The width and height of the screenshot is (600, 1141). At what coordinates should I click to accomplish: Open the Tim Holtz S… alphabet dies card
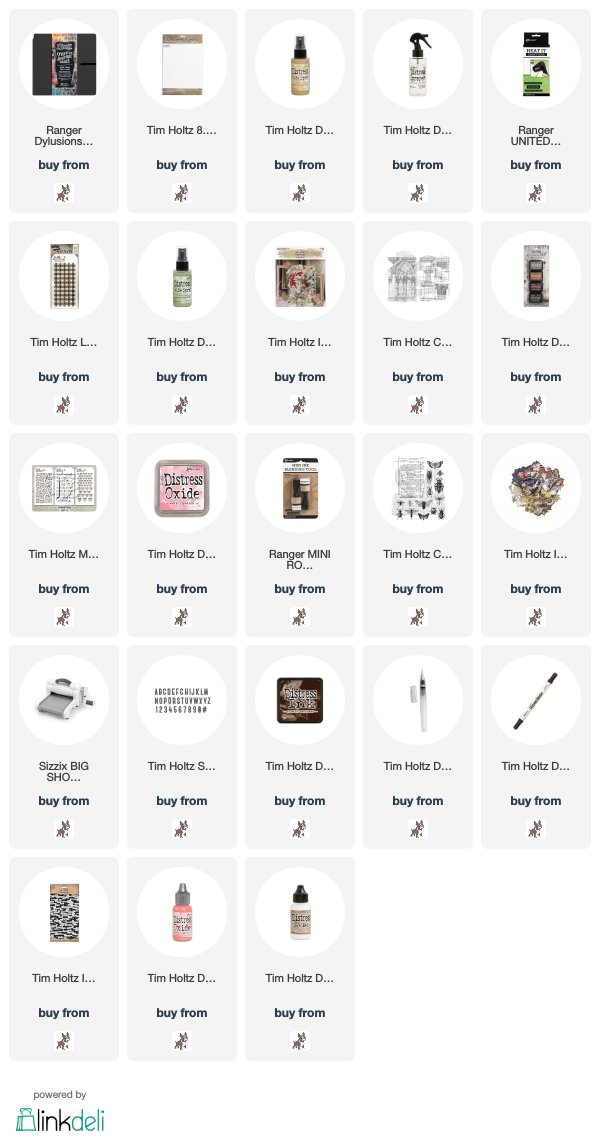click(182, 747)
